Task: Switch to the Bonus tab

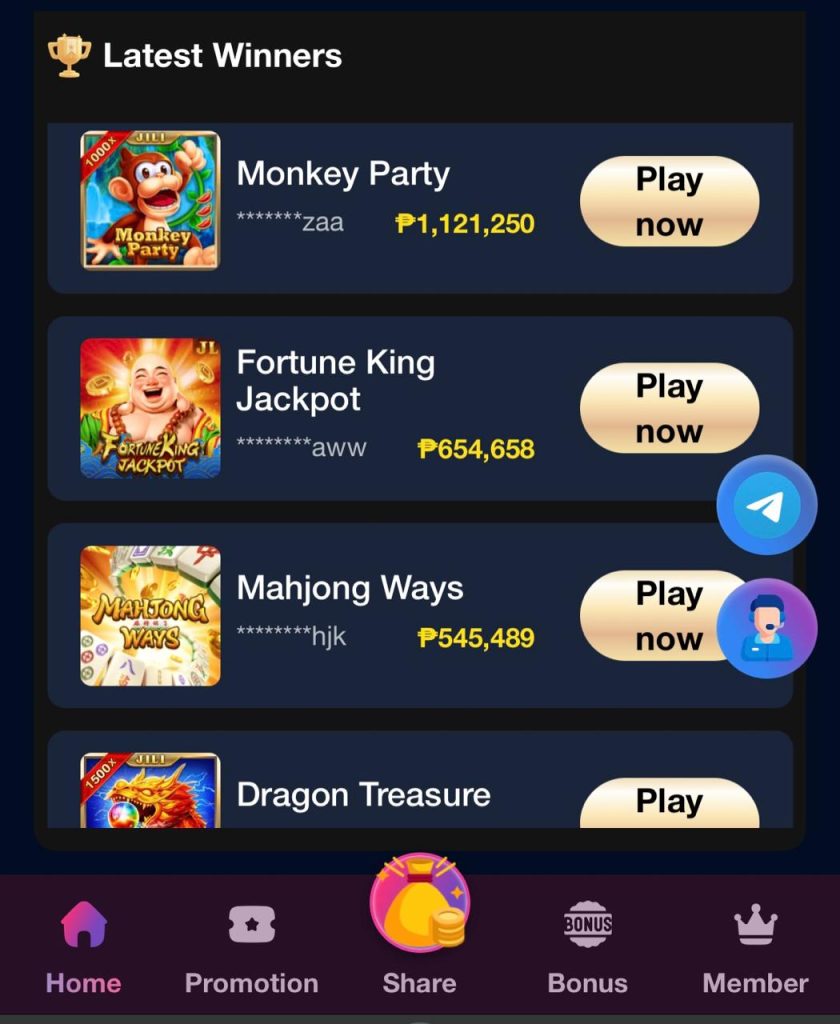Action: point(587,947)
